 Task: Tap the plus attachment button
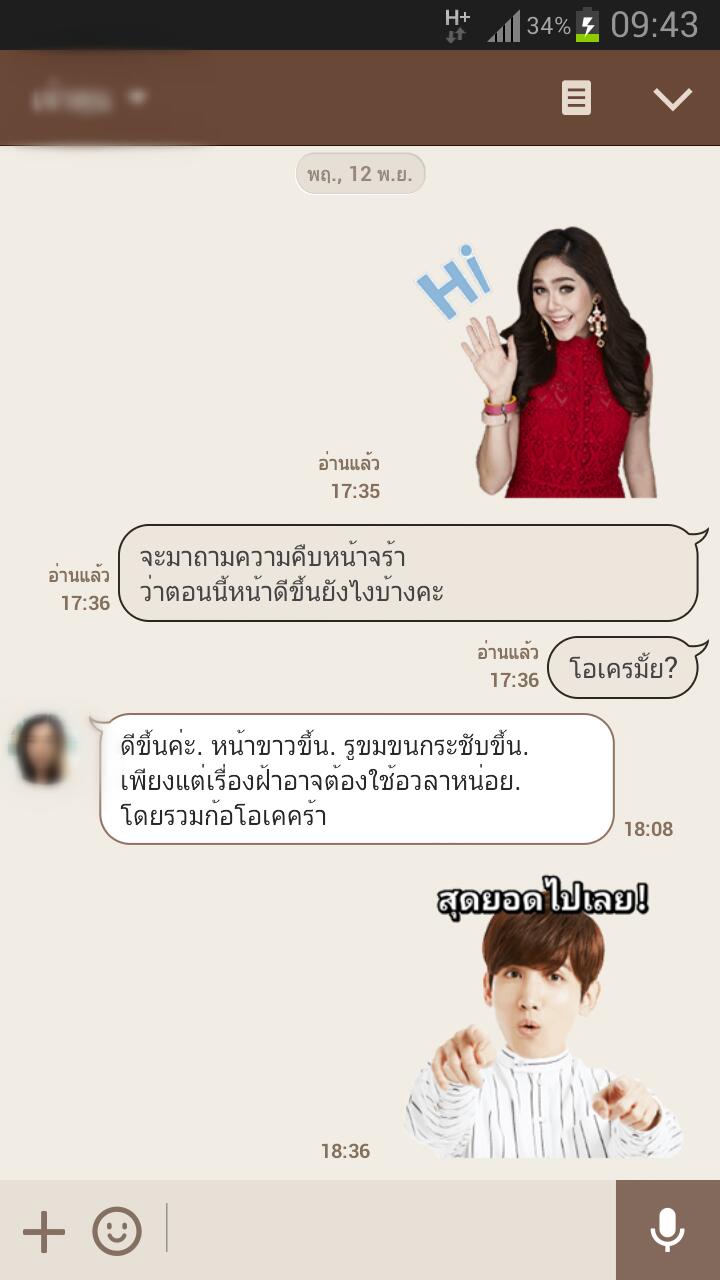pyautogui.click(x=44, y=1231)
